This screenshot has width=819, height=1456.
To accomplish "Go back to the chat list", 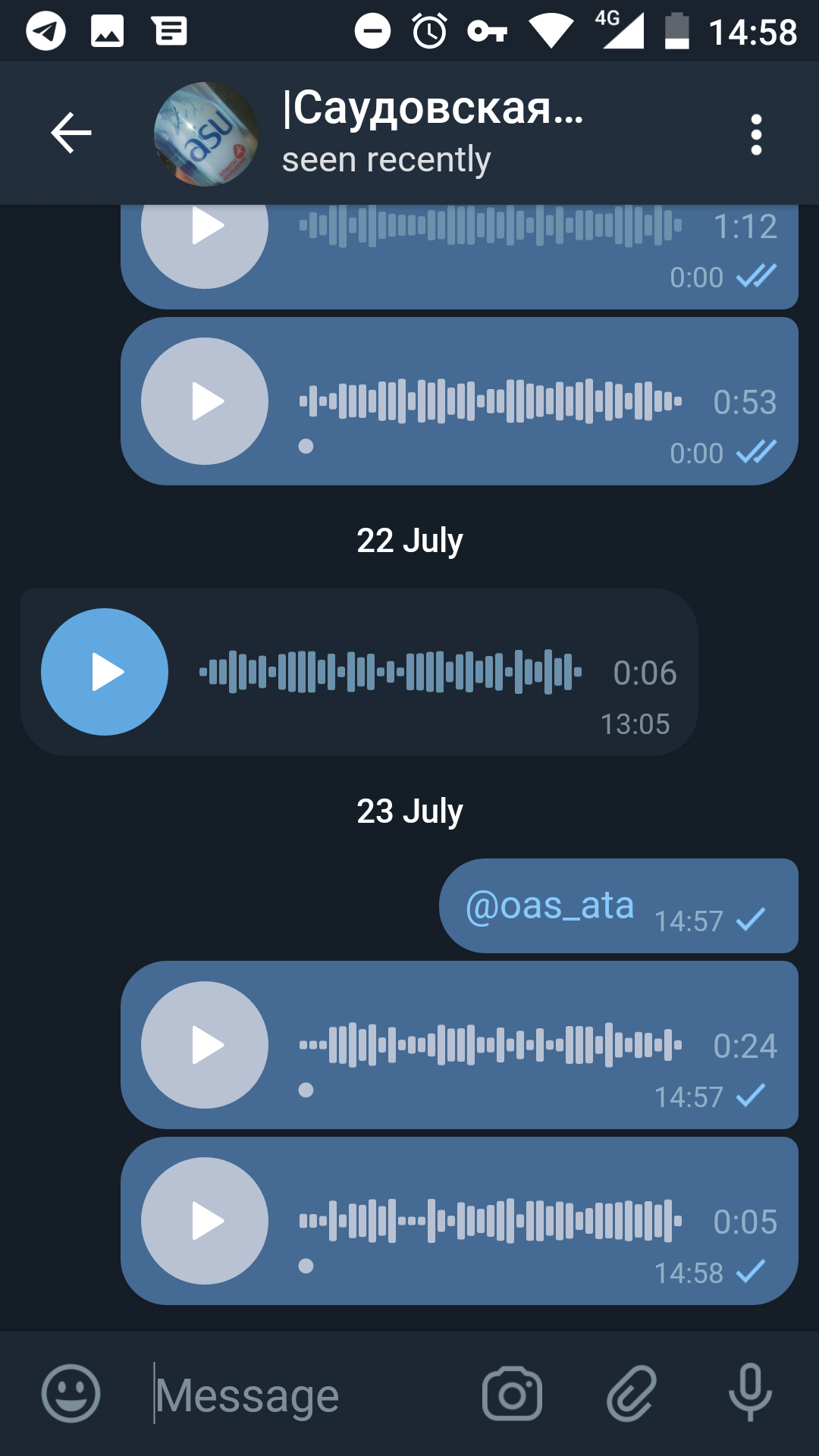I will (71, 133).
